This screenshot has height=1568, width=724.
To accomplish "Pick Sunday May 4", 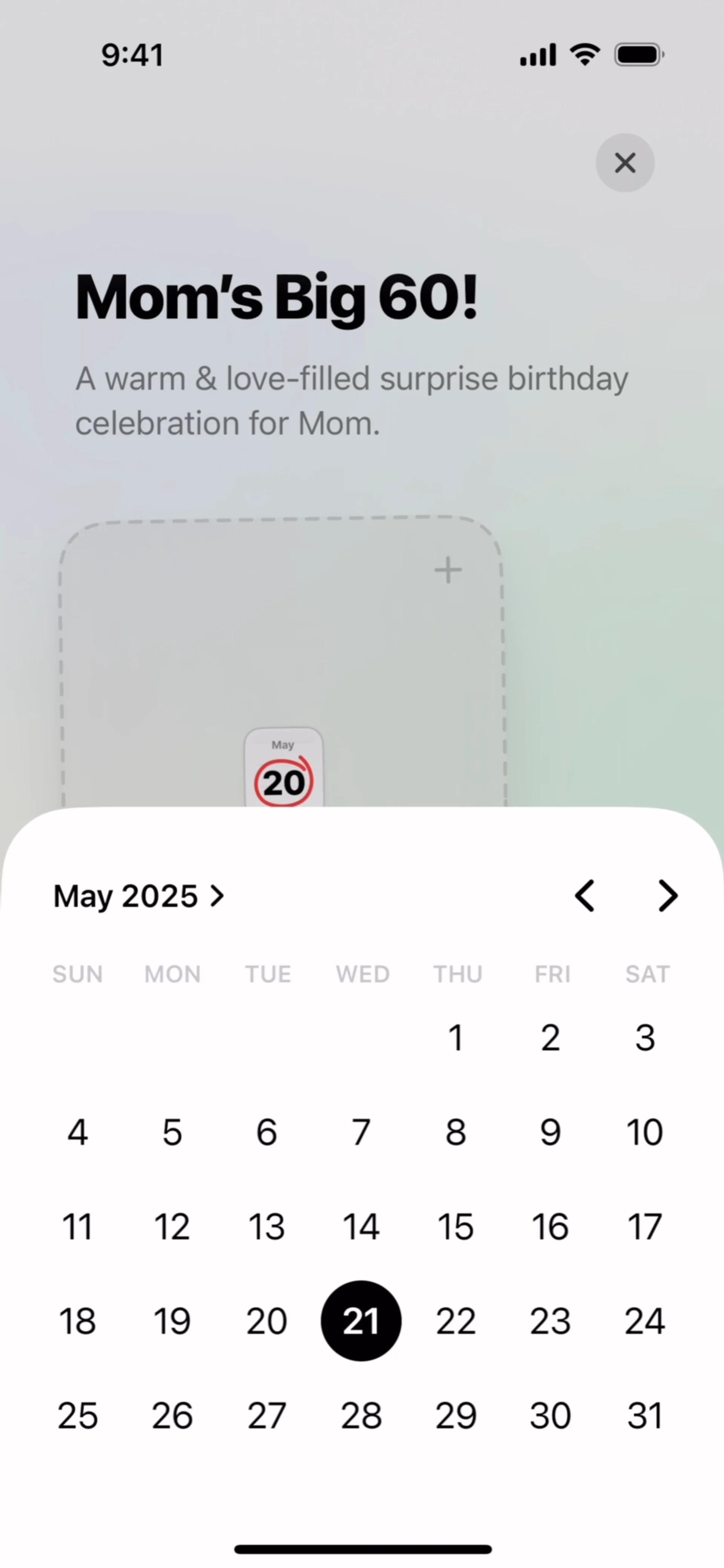I will point(77,1132).
